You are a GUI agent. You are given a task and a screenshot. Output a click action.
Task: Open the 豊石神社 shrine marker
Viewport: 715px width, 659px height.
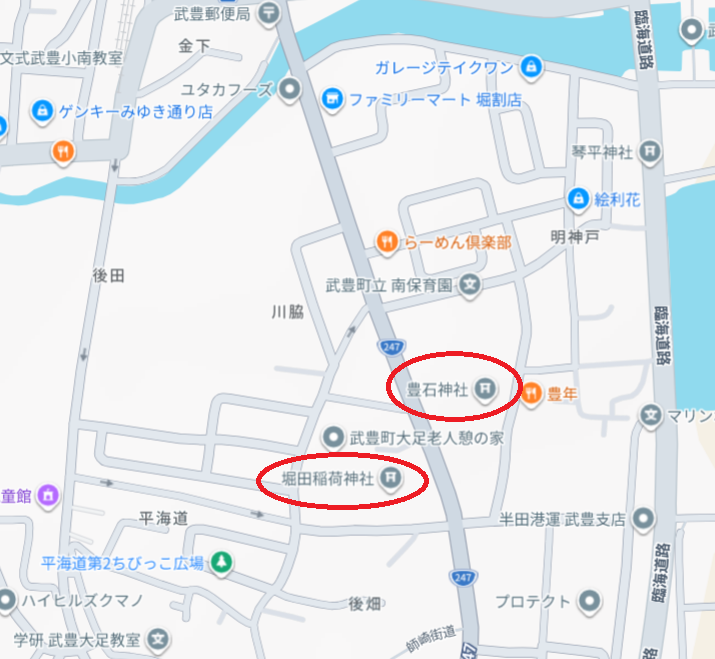point(485,388)
